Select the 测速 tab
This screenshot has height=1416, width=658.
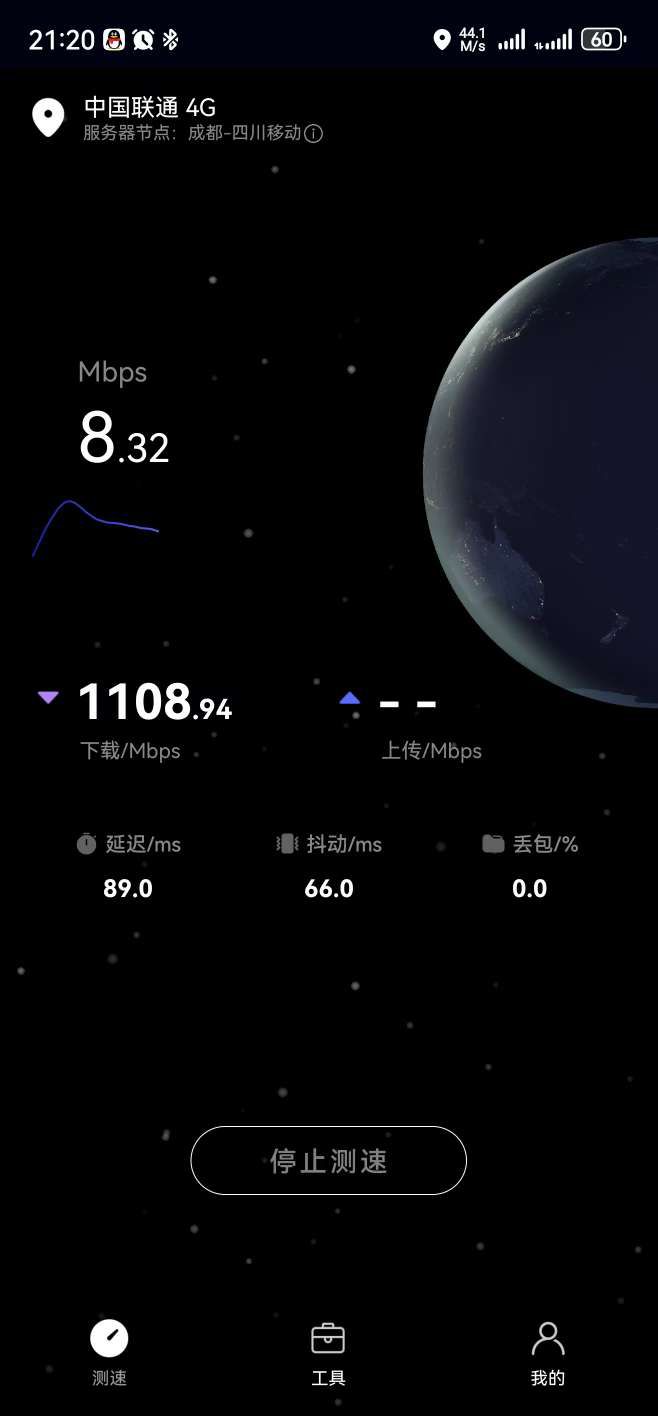point(109,1353)
